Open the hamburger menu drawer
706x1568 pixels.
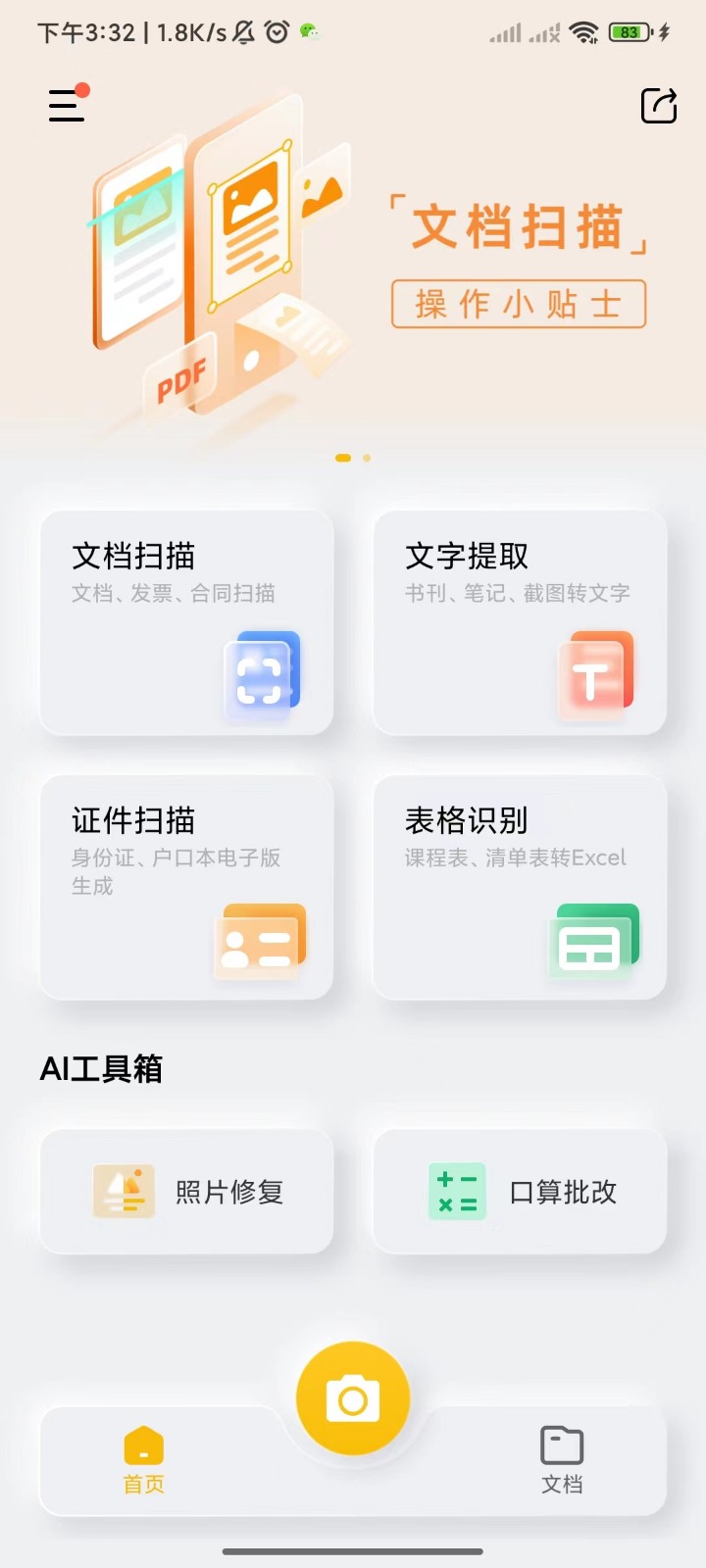click(x=67, y=105)
